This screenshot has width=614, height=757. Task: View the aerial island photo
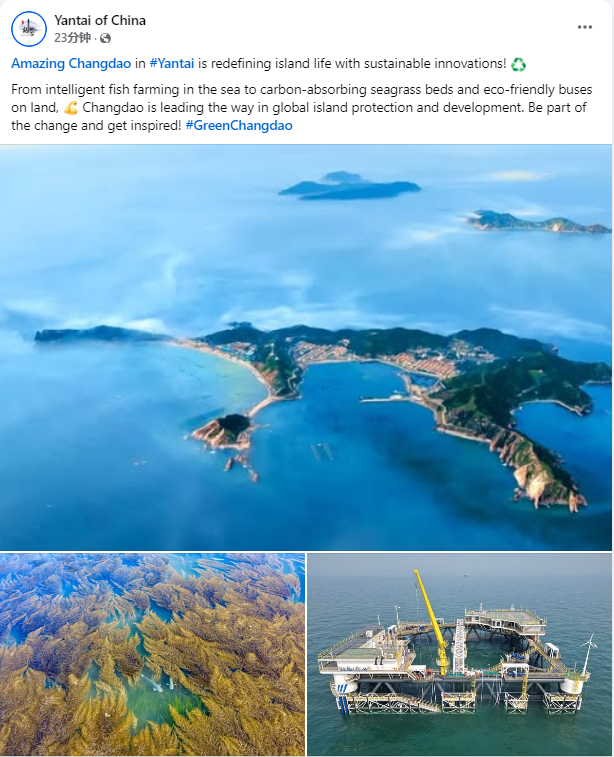coord(306,347)
